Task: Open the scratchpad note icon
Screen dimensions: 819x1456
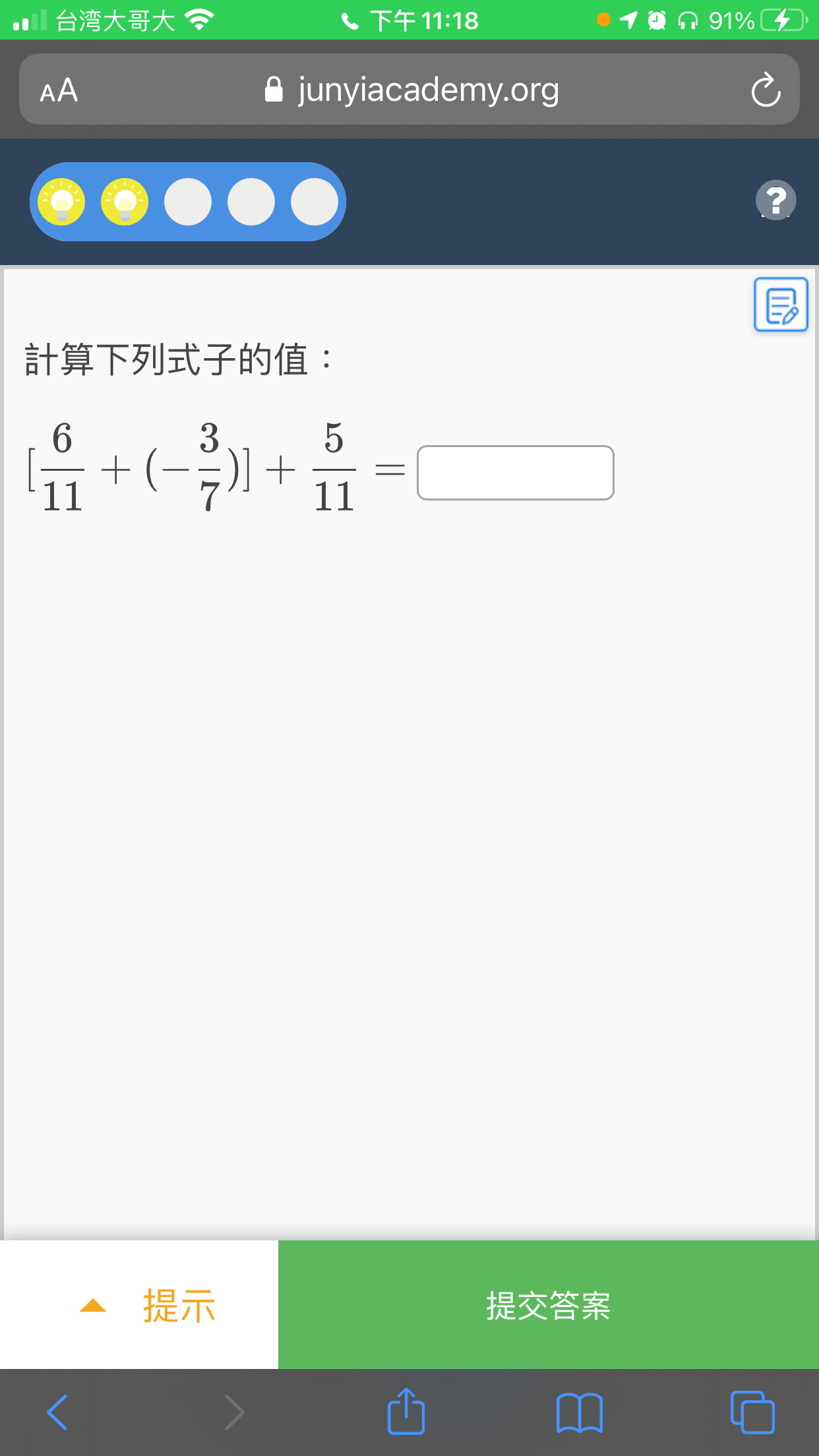Action: click(781, 305)
